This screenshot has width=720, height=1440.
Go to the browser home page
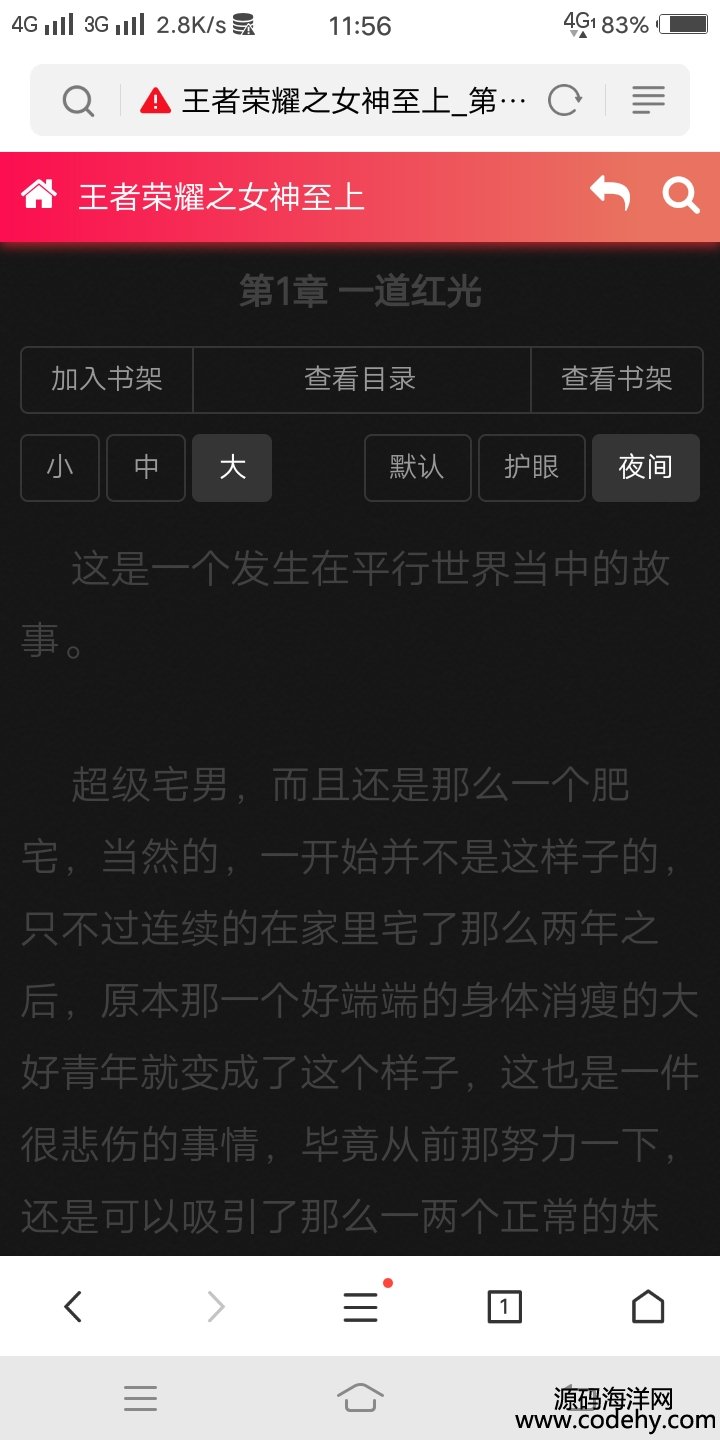point(648,1306)
